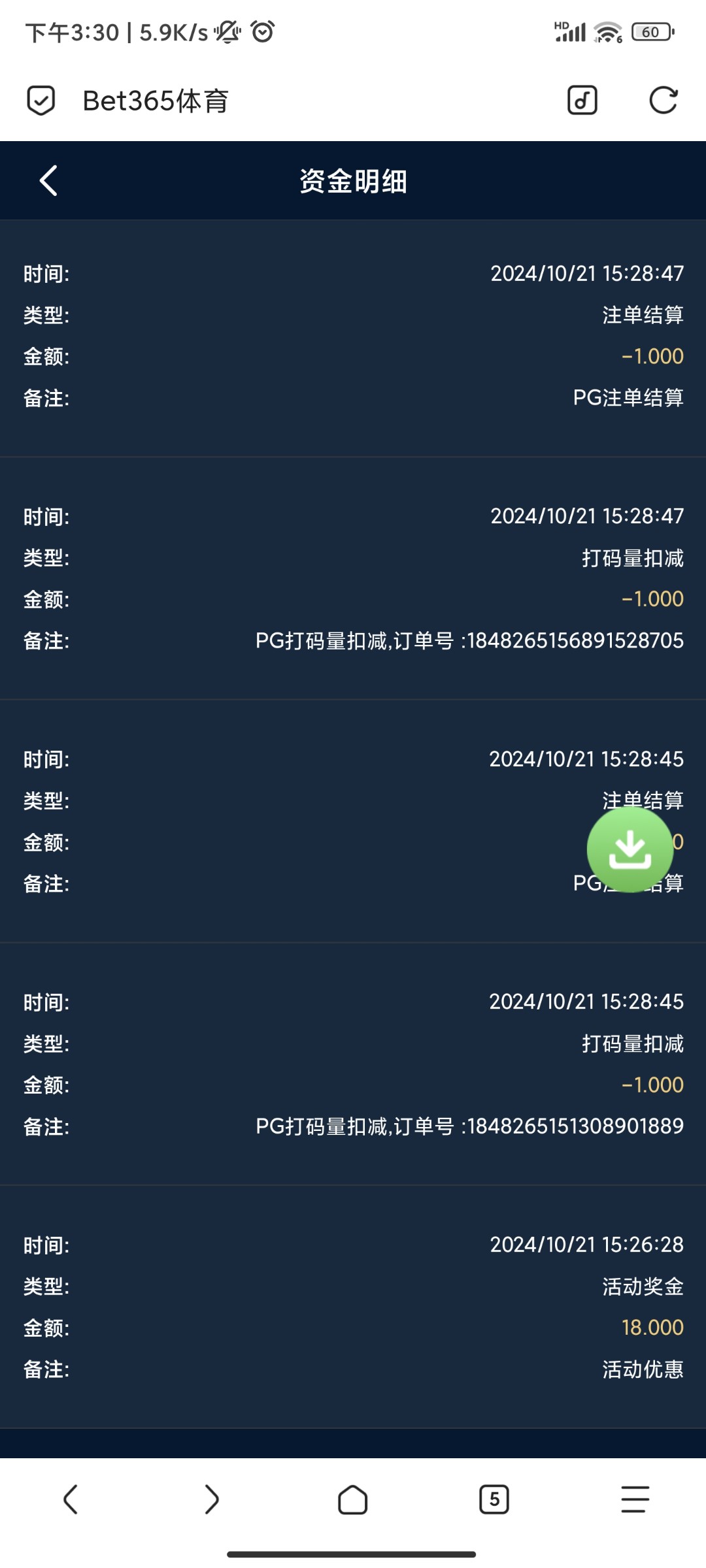This screenshot has width=706, height=1568.
Task: Open the music note media icon
Action: [582, 101]
